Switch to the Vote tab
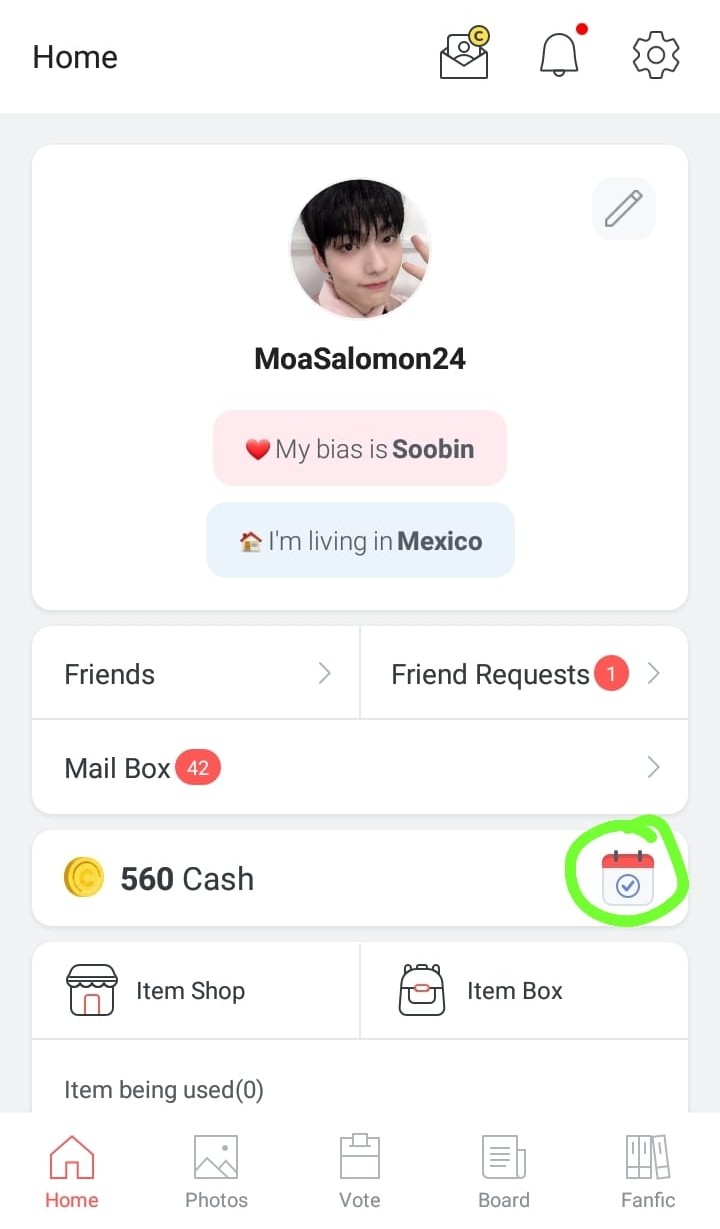This screenshot has width=720, height=1229. [360, 1171]
